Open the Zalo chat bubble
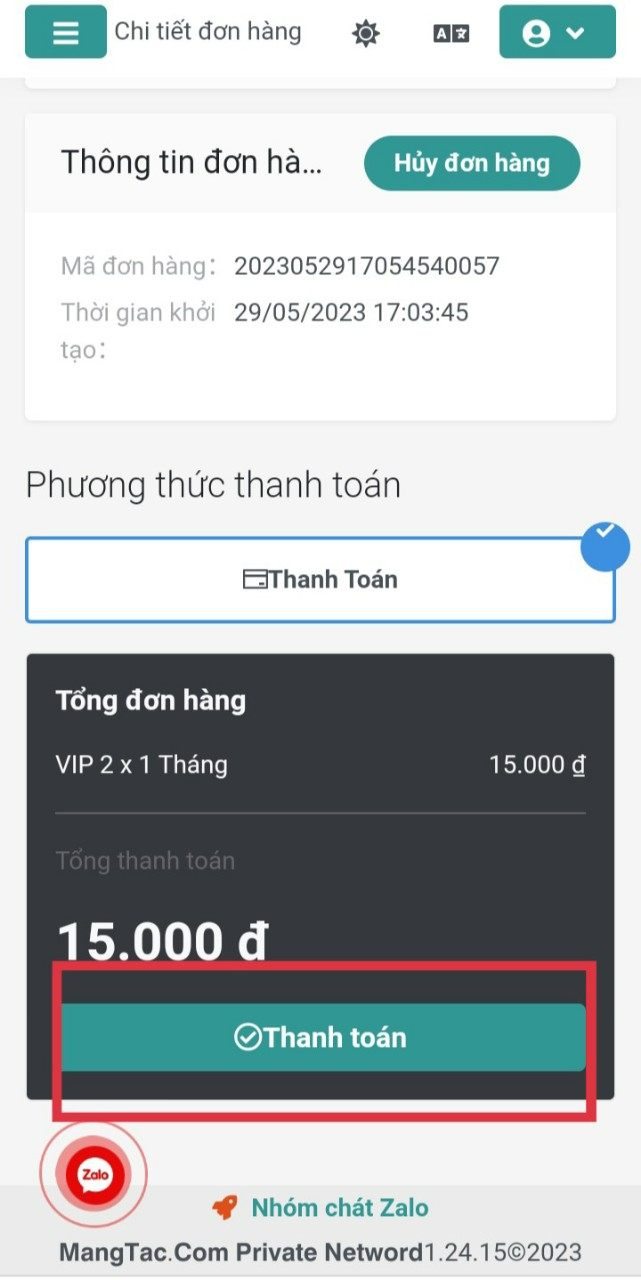 pos(95,1174)
